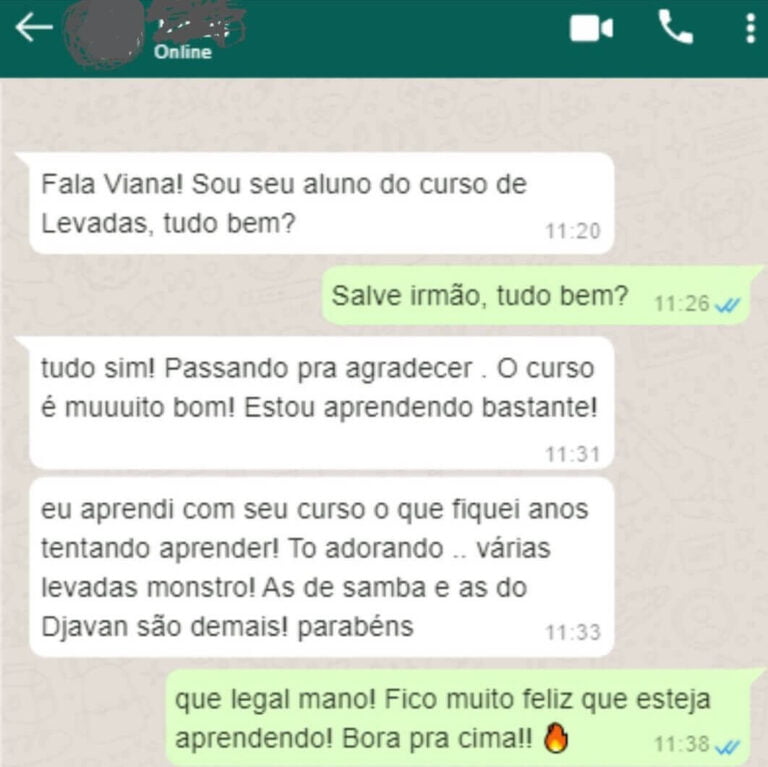
Task: Go back to the chat list
Action: (33, 28)
